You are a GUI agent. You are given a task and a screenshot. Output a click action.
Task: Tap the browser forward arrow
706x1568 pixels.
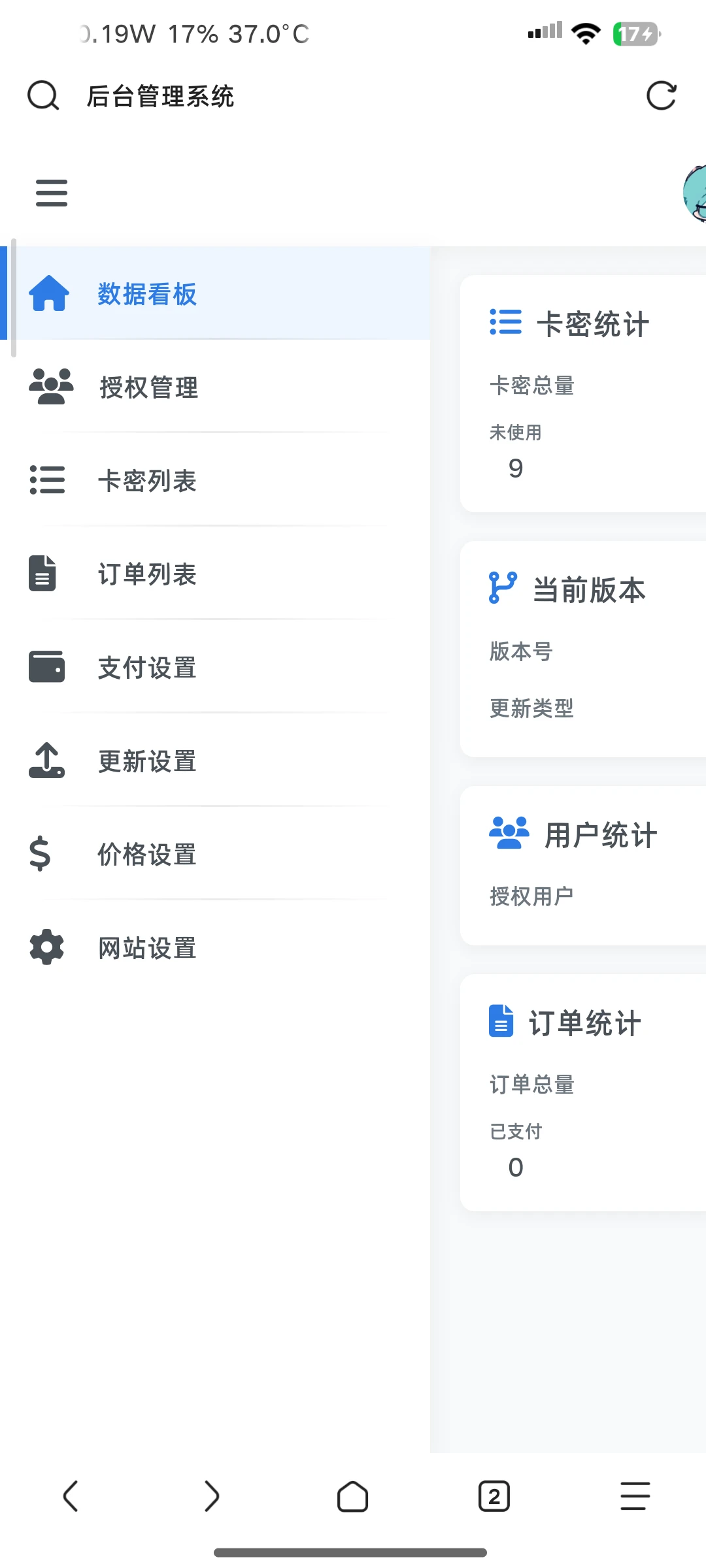(212, 1496)
